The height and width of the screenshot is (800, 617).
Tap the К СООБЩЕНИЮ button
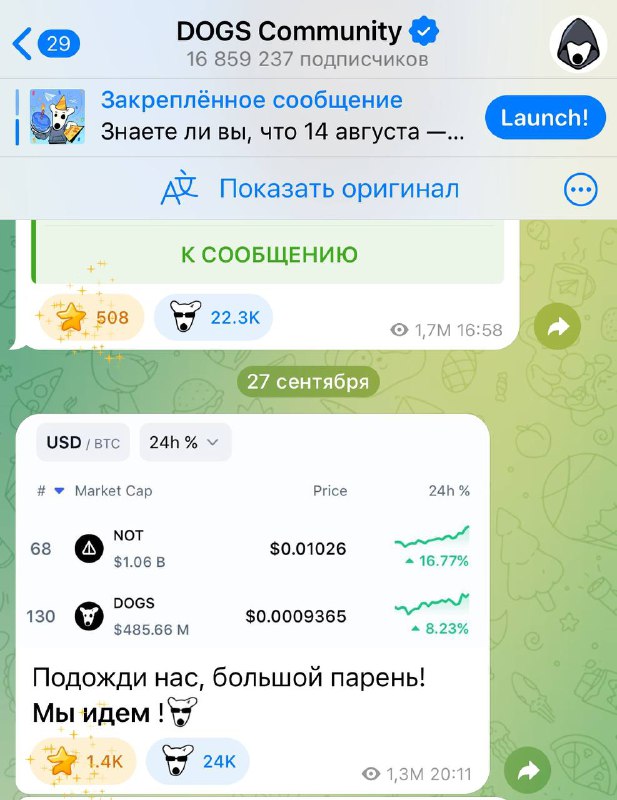tap(269, 255)
